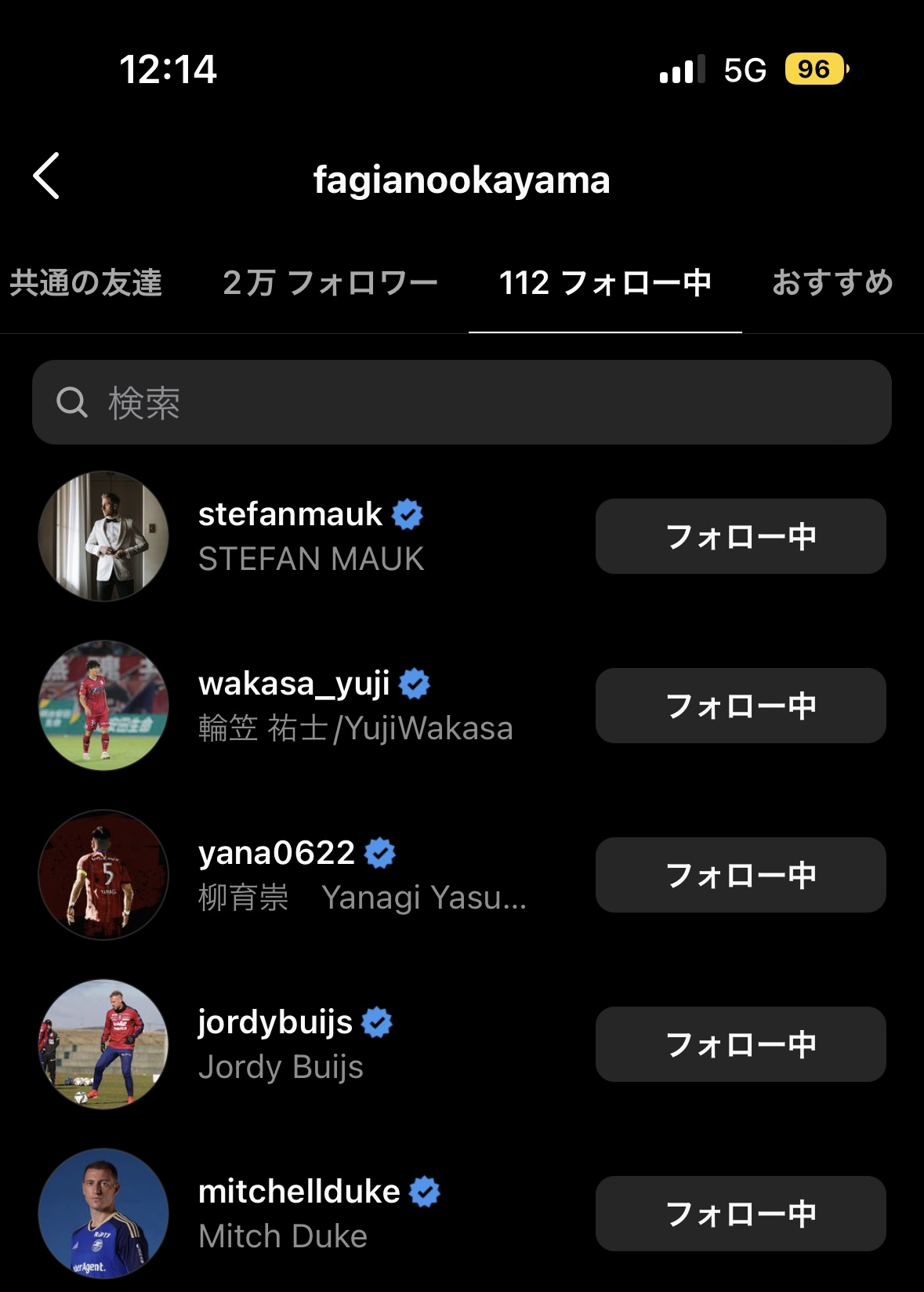Switch to the おすすめ tab
Image resolution: width=924 pixels, height=1292 pixels.
tap(832, 283)
